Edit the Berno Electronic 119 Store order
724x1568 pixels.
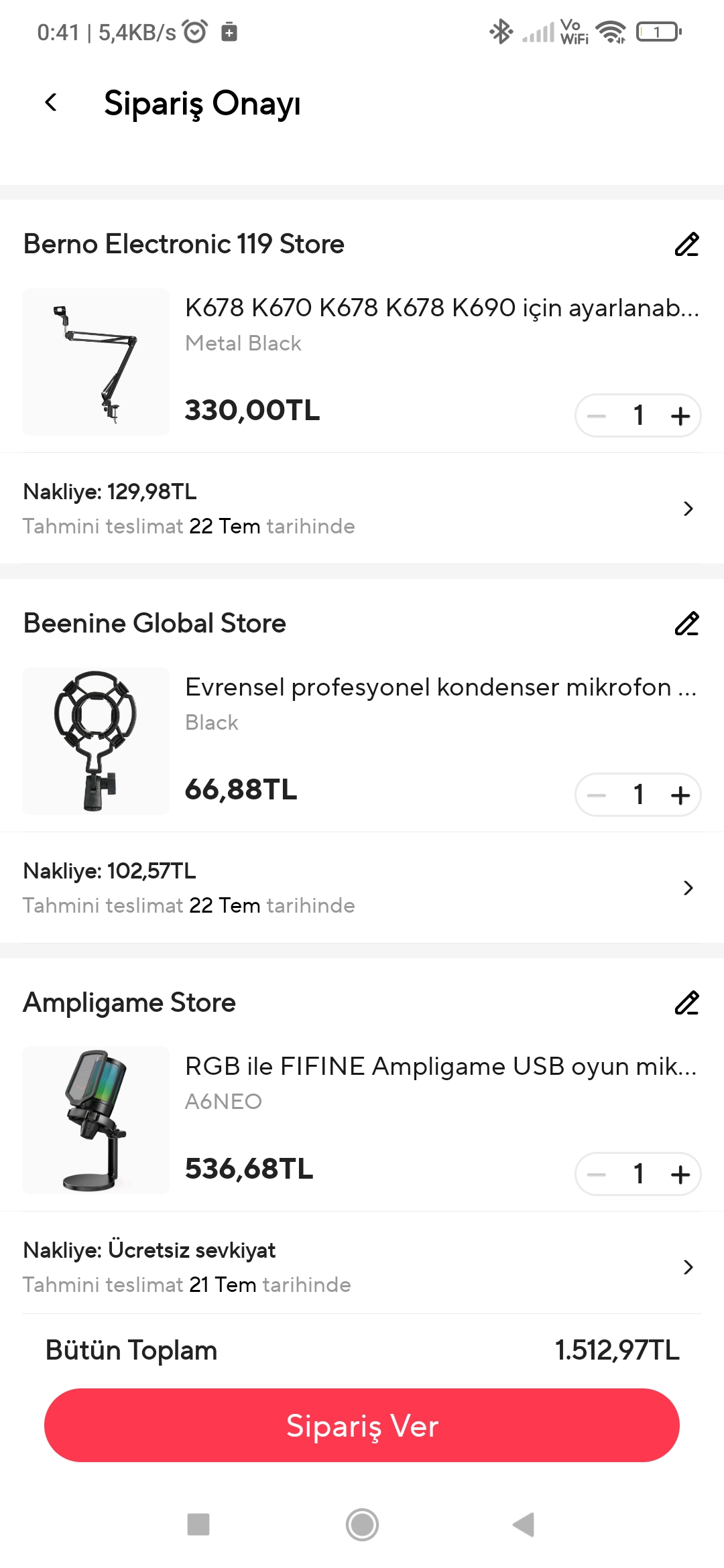point(686,245)
